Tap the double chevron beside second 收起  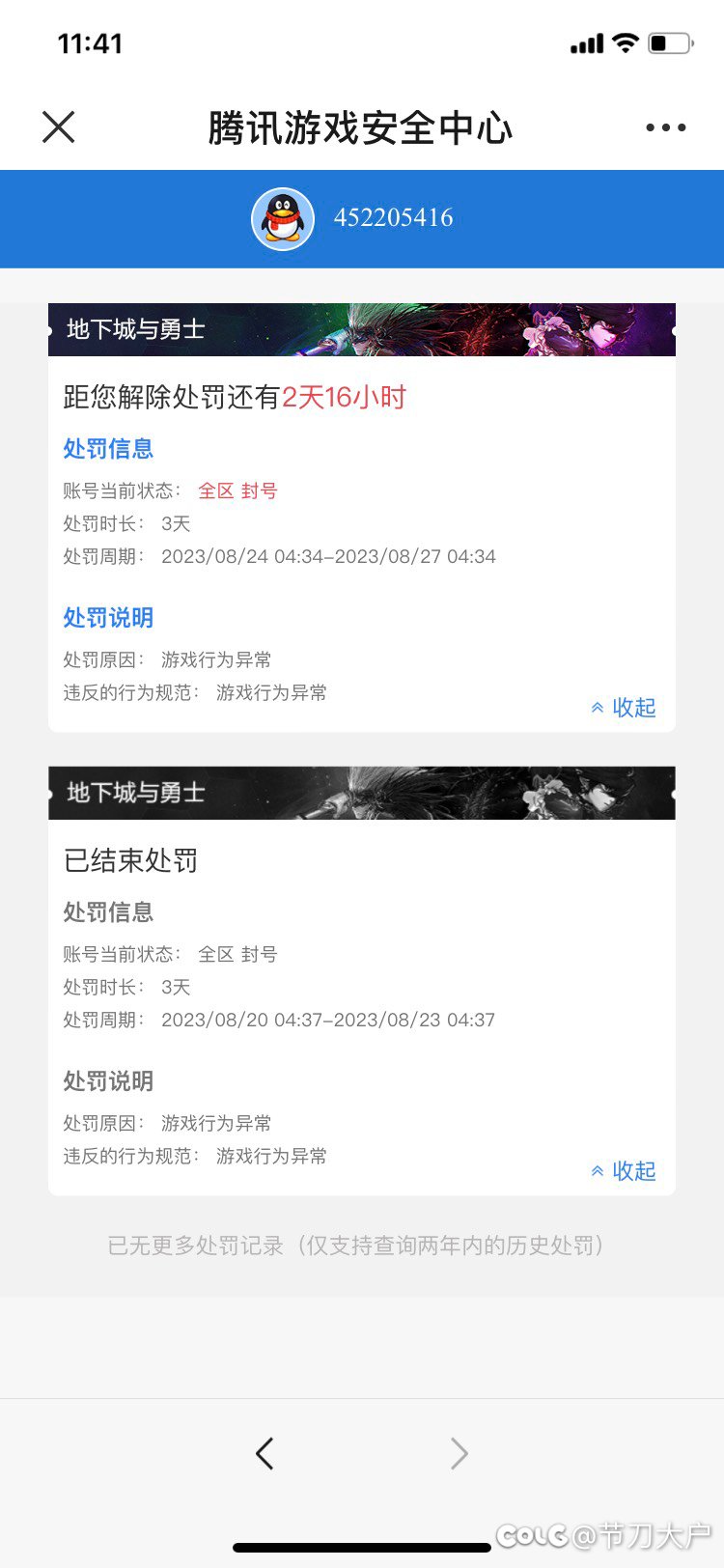click(x=597, y=1171)
